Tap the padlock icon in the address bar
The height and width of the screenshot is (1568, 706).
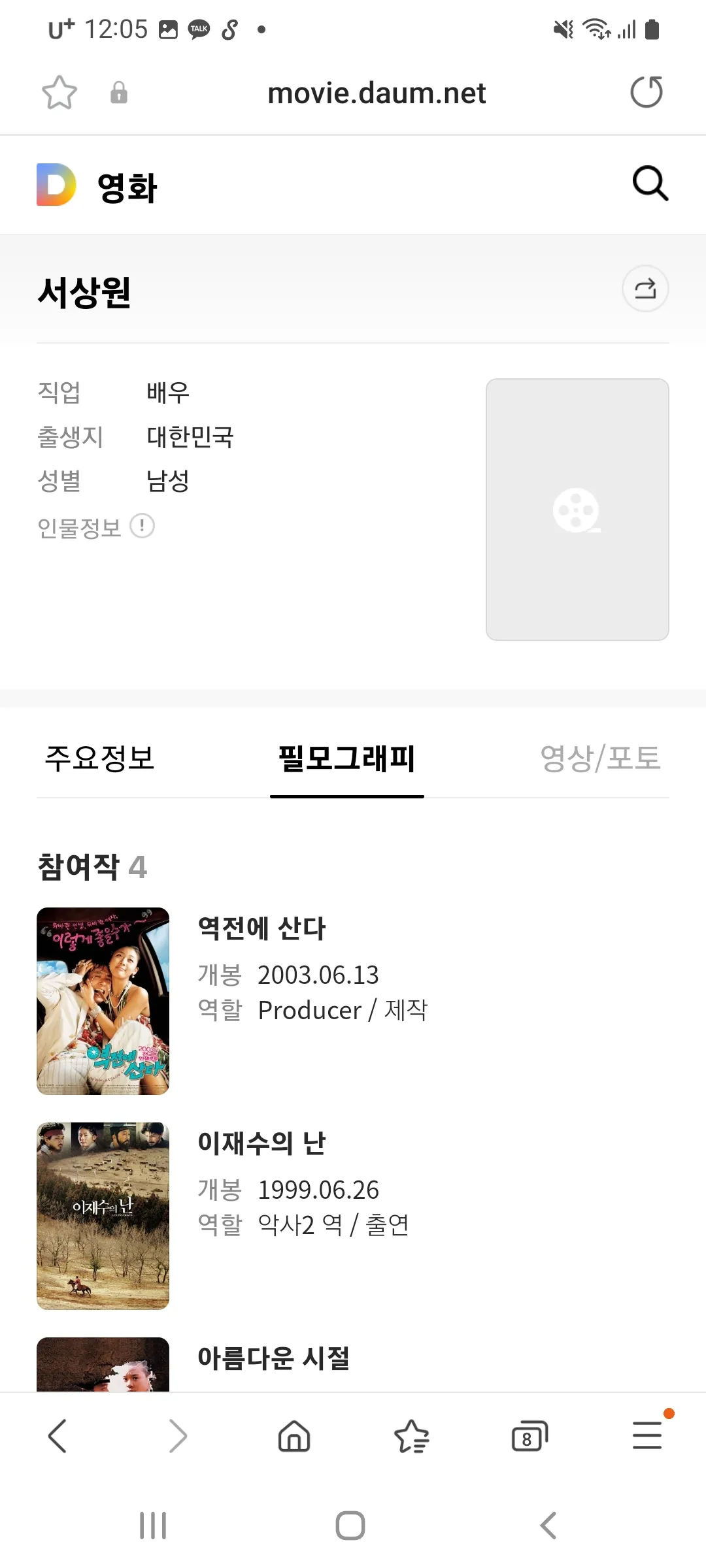pyautogui.click(x=119, y=93)
